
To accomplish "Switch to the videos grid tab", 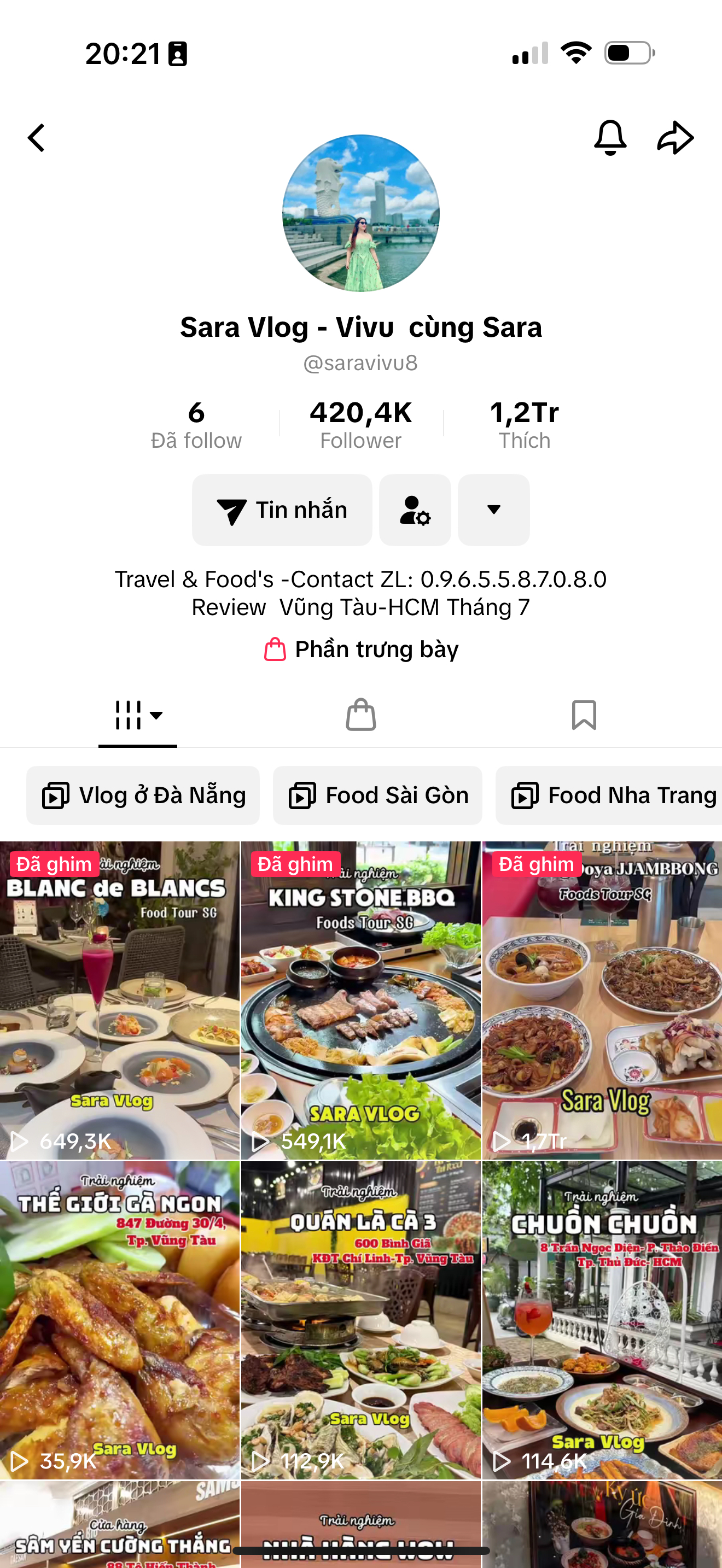I will pyautogui.click(x=138, y=715).
